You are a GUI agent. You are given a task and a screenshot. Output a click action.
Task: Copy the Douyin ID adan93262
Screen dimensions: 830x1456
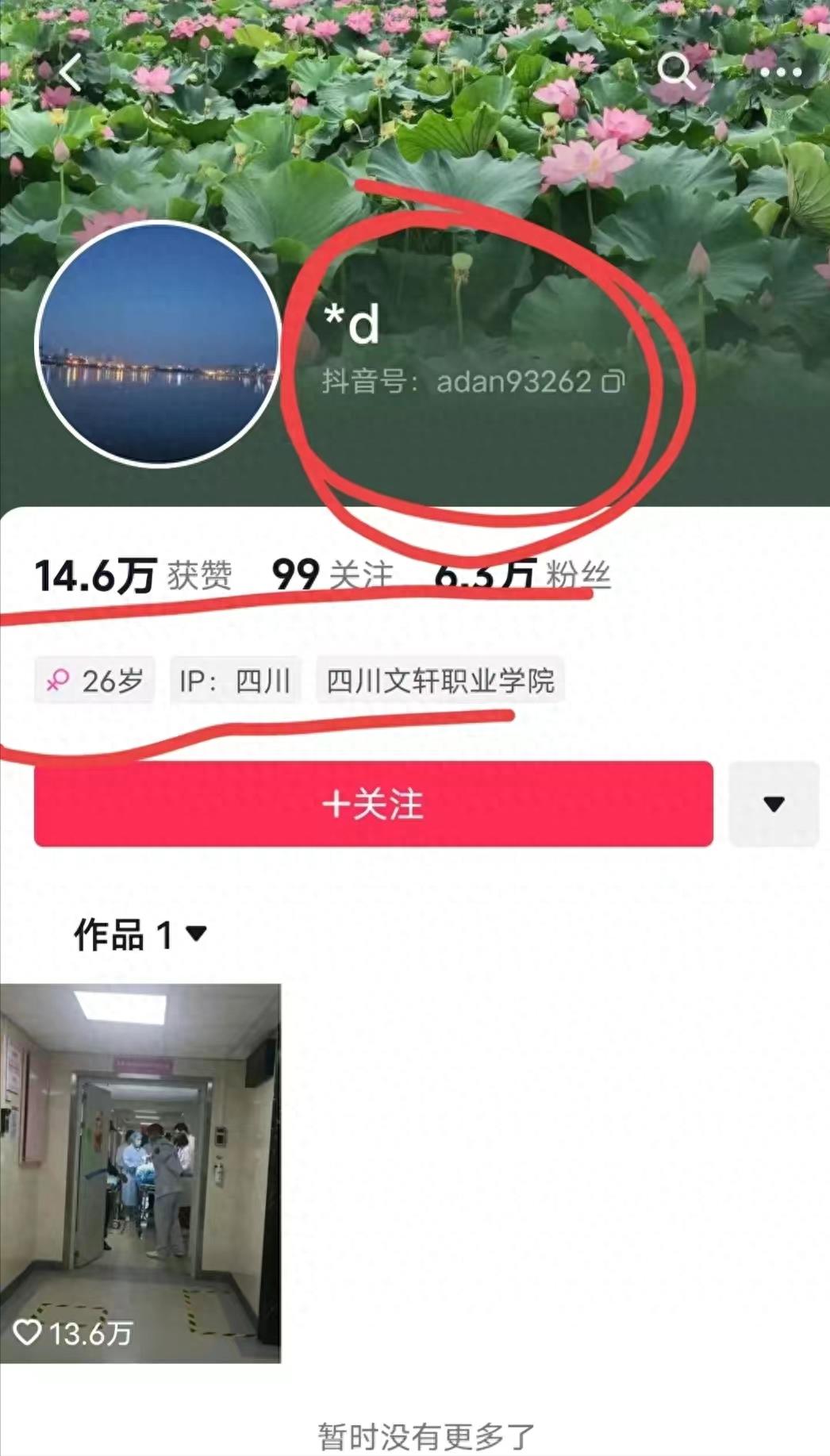[x=613, y=382]
